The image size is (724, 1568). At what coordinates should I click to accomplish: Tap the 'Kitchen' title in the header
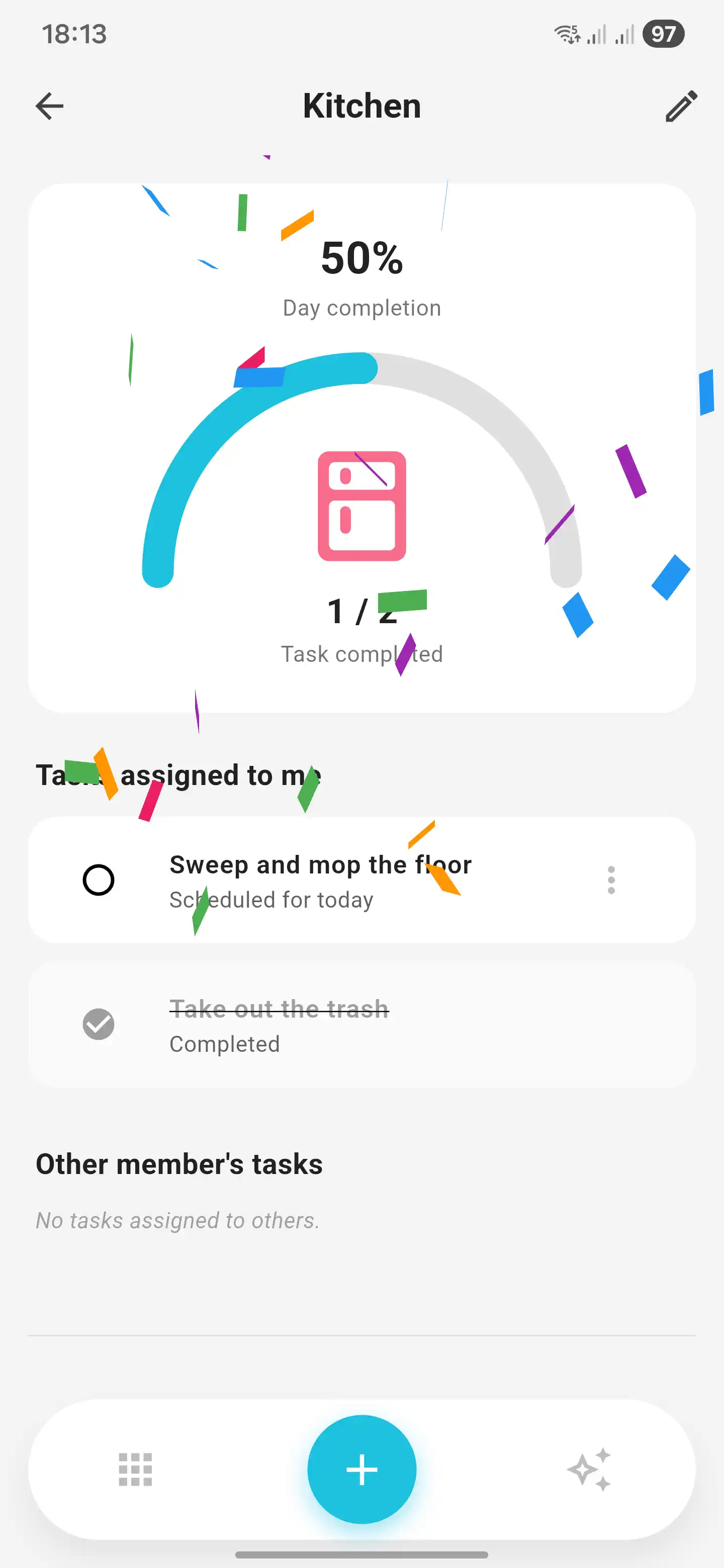coord(361,106)
